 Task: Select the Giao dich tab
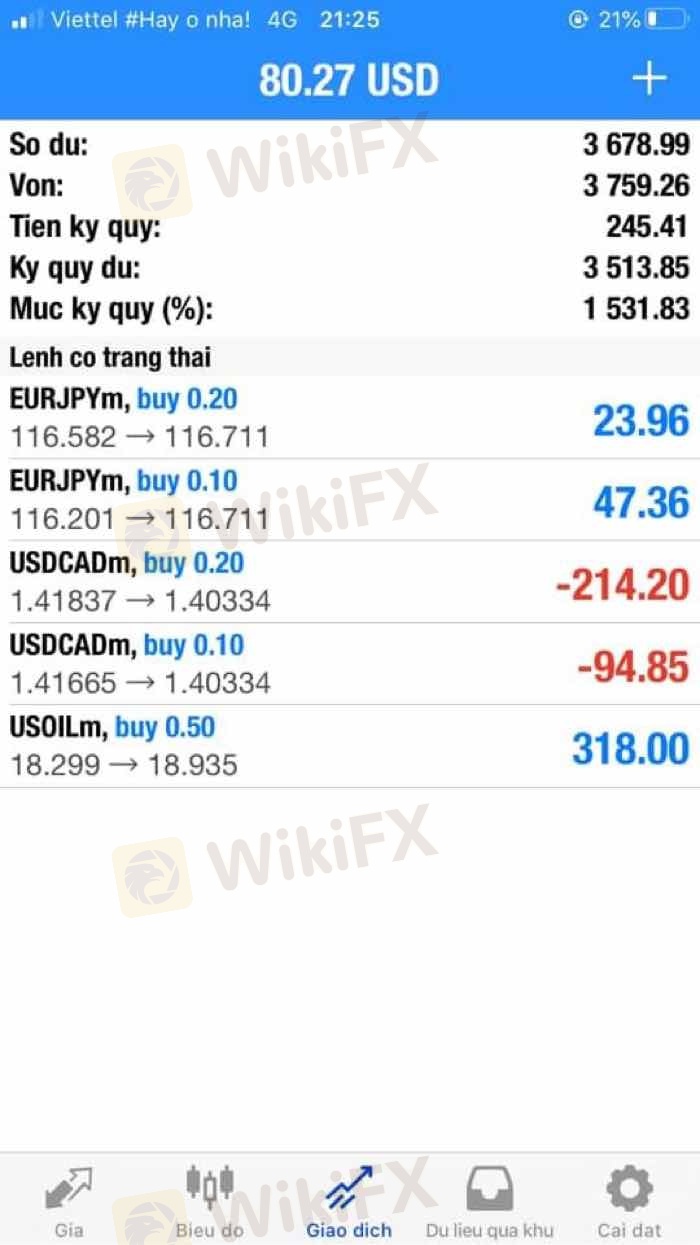(x=349, y=1202)
